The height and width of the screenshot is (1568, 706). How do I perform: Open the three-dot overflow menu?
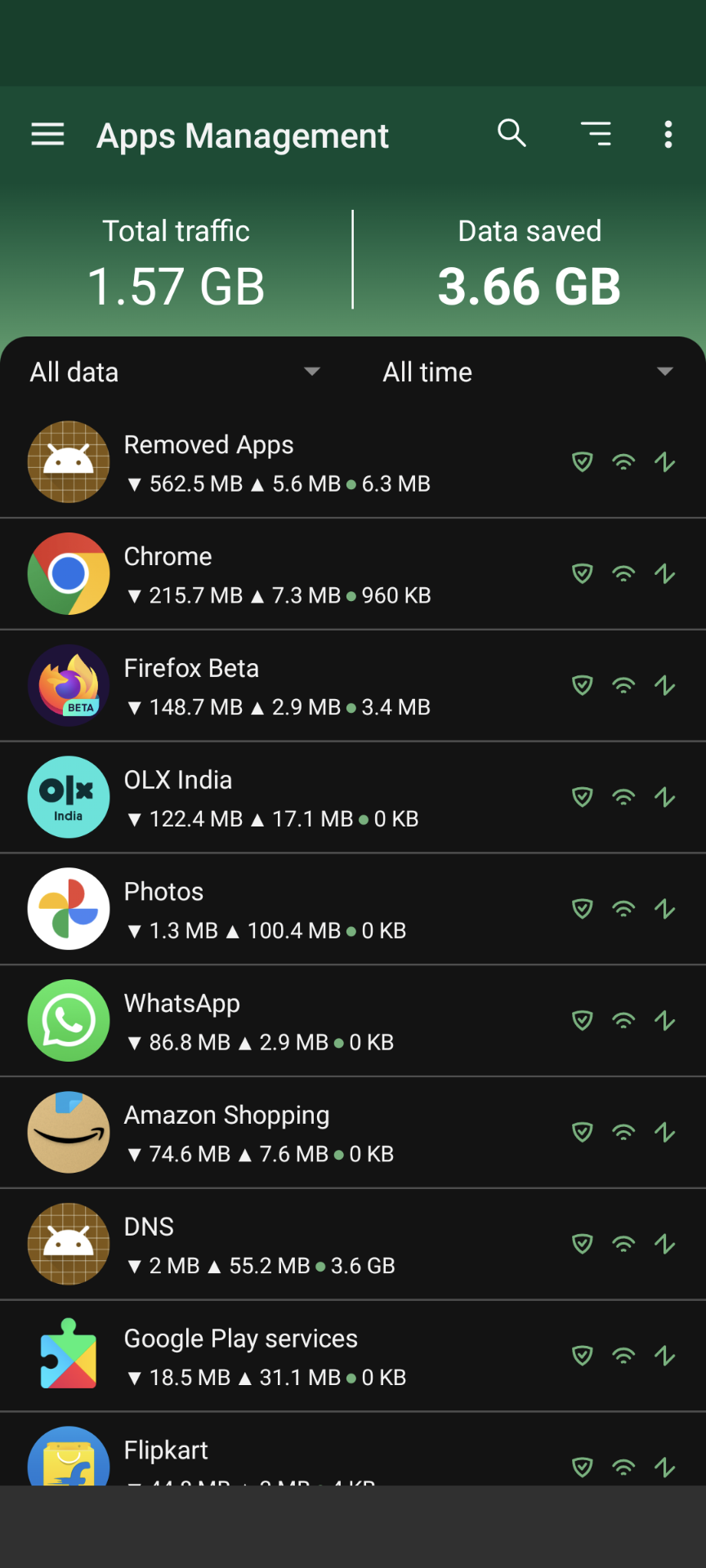pos(668,134)
